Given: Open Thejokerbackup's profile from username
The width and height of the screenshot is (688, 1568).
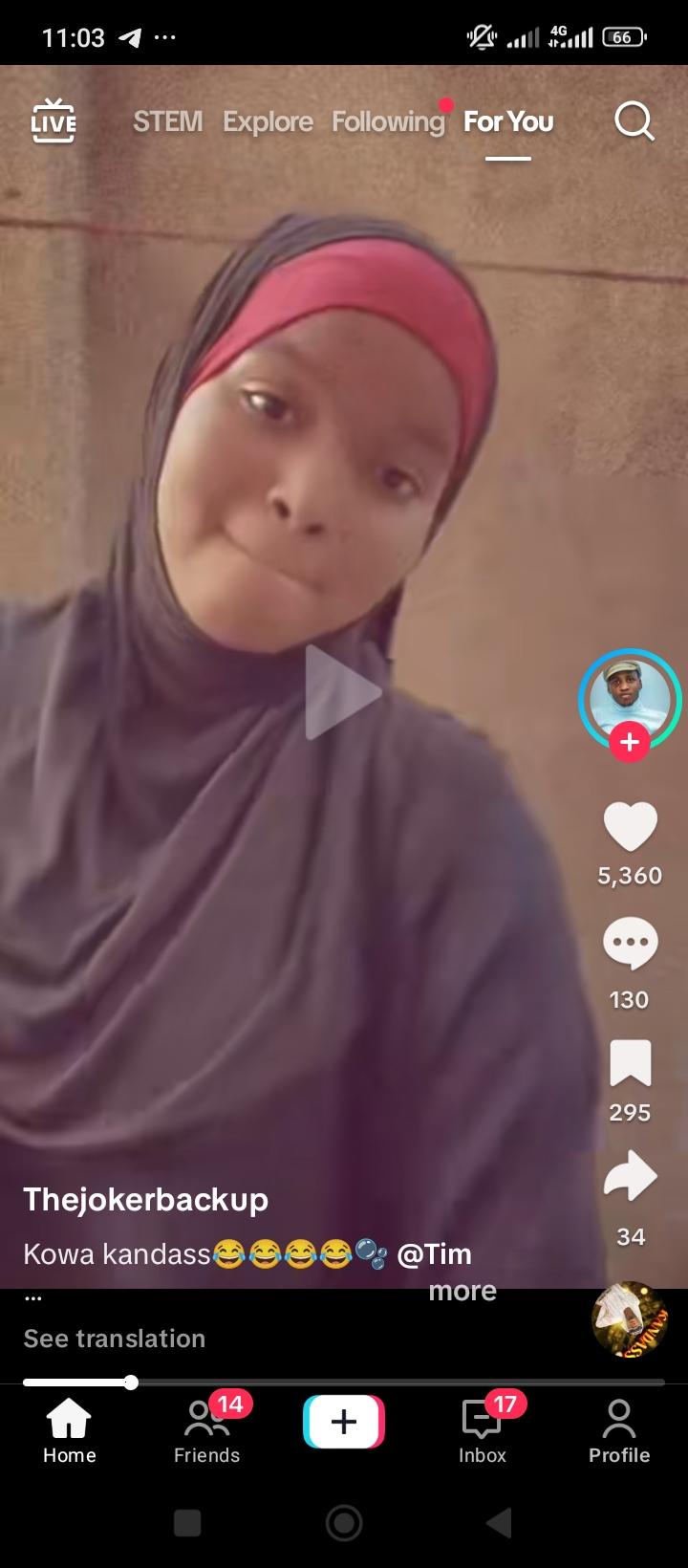Looking at the screenshot, I should [145, 1199].
